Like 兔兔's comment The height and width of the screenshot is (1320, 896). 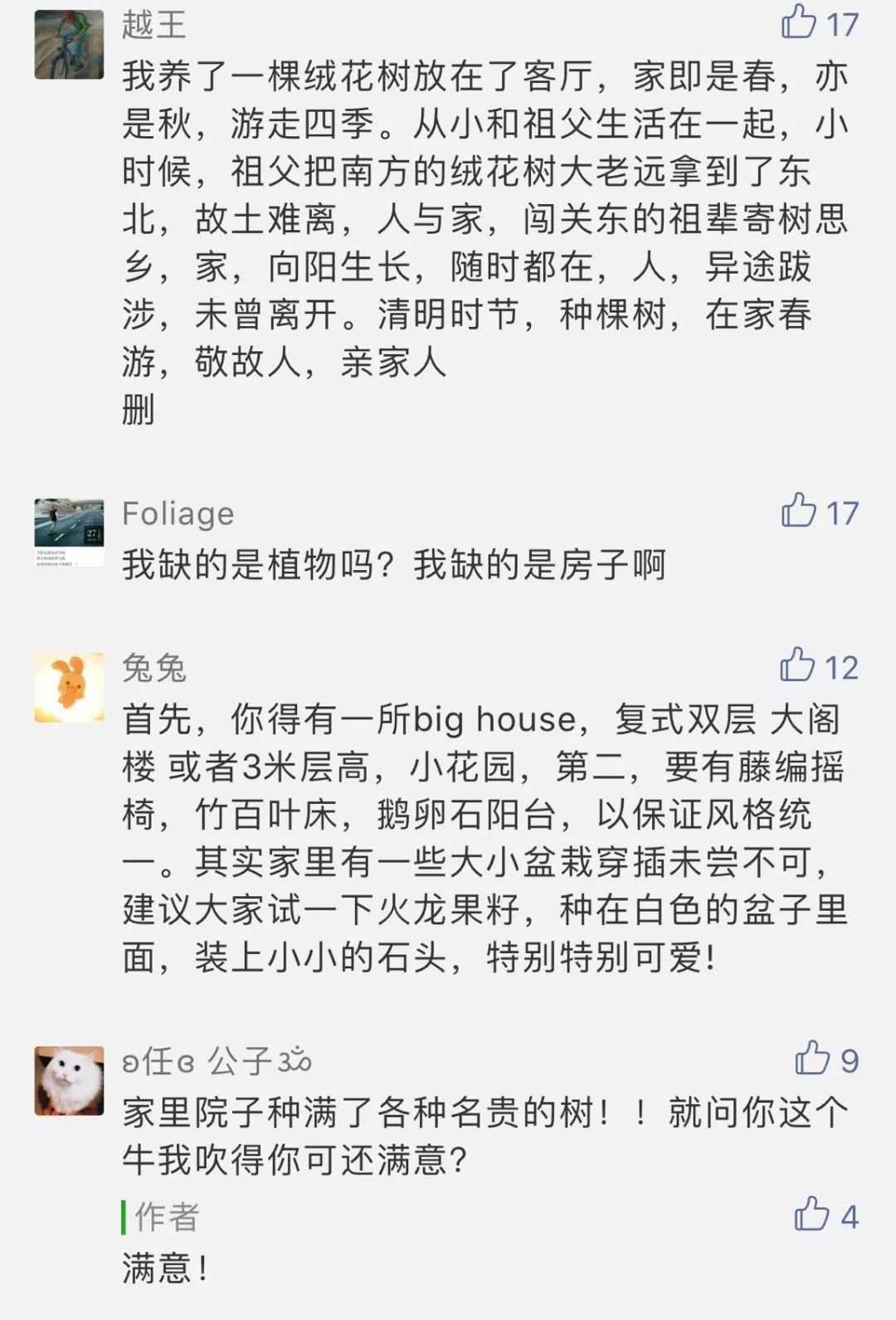[x=798, y=665]
